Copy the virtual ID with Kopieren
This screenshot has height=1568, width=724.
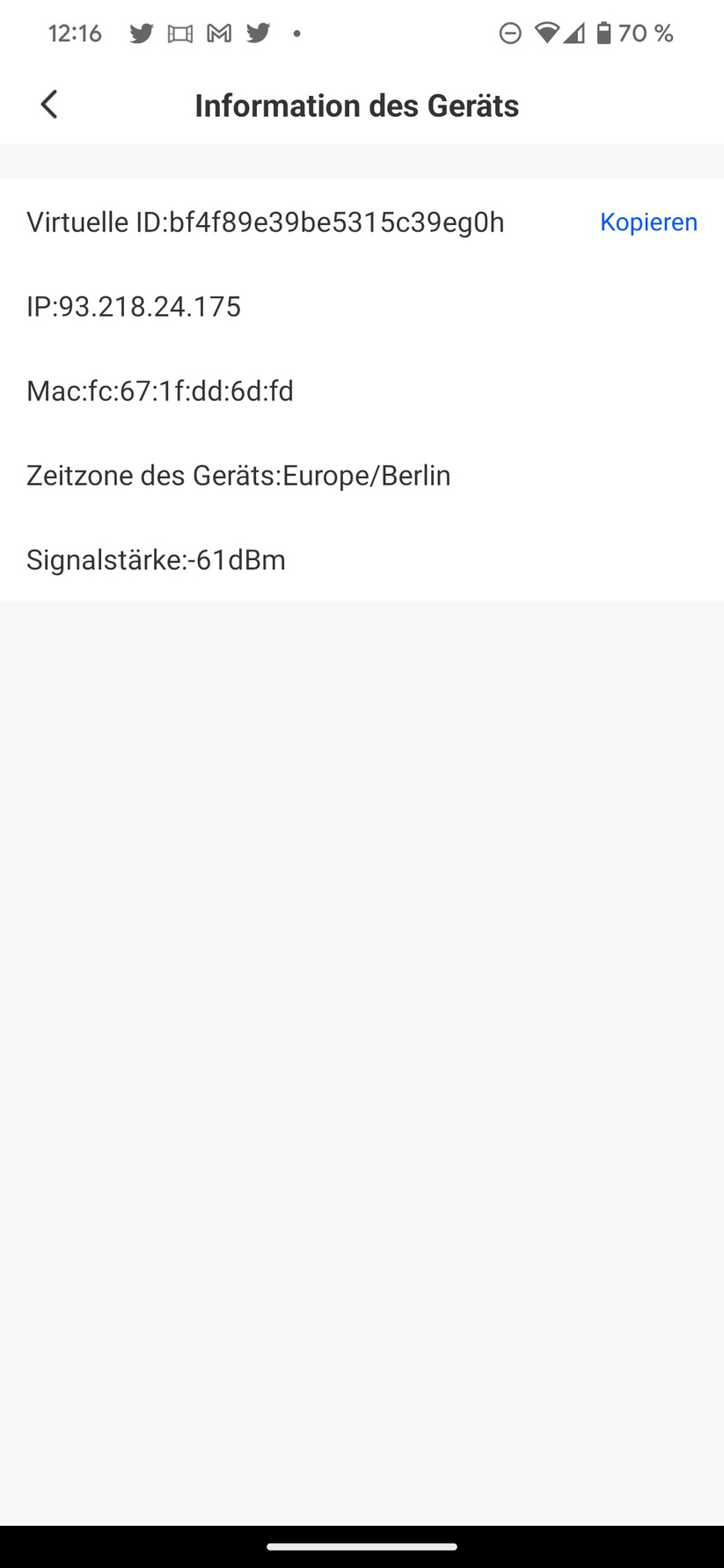point(648,222)
